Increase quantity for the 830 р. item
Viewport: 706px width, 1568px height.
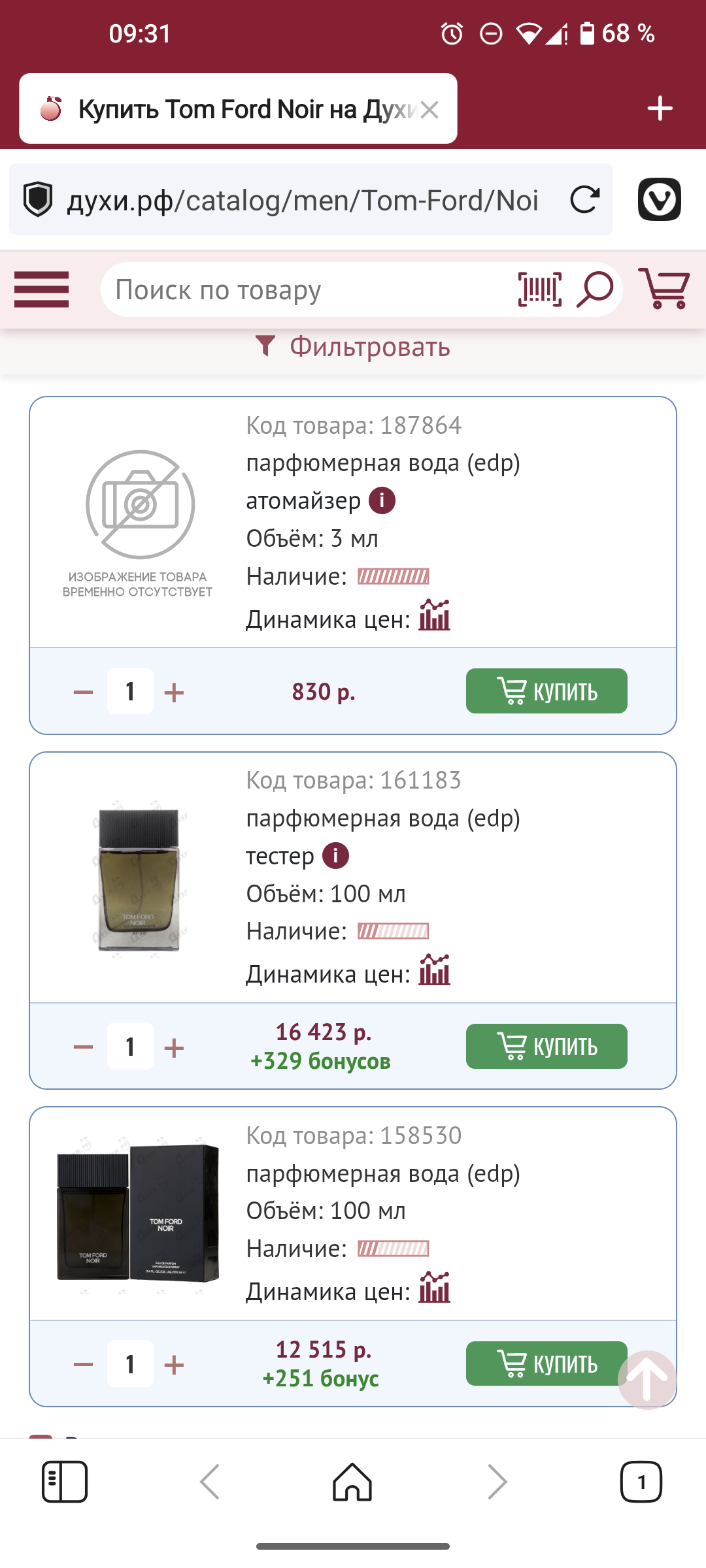point(174,692)
